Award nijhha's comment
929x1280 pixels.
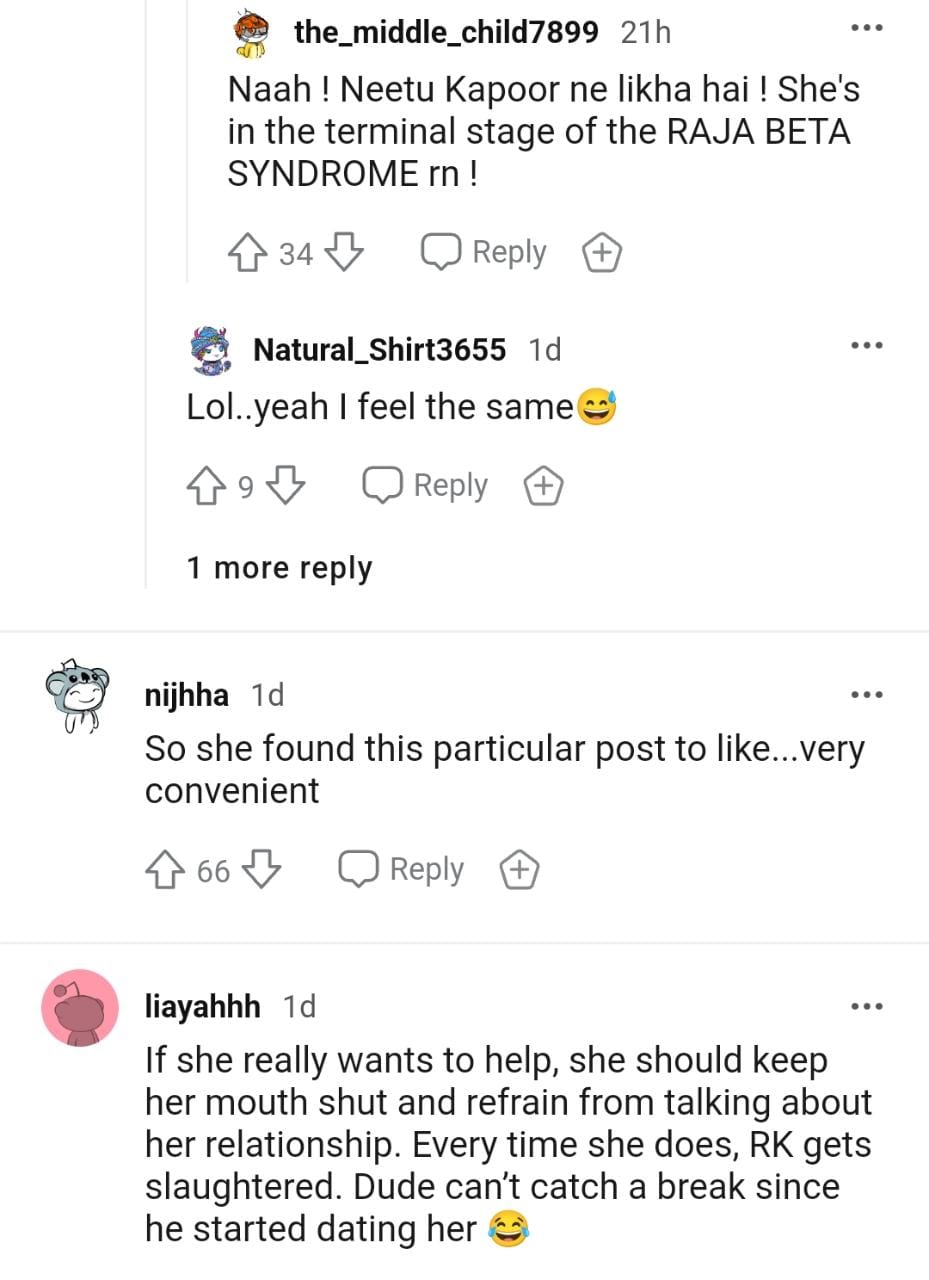(x=519, y=871)
